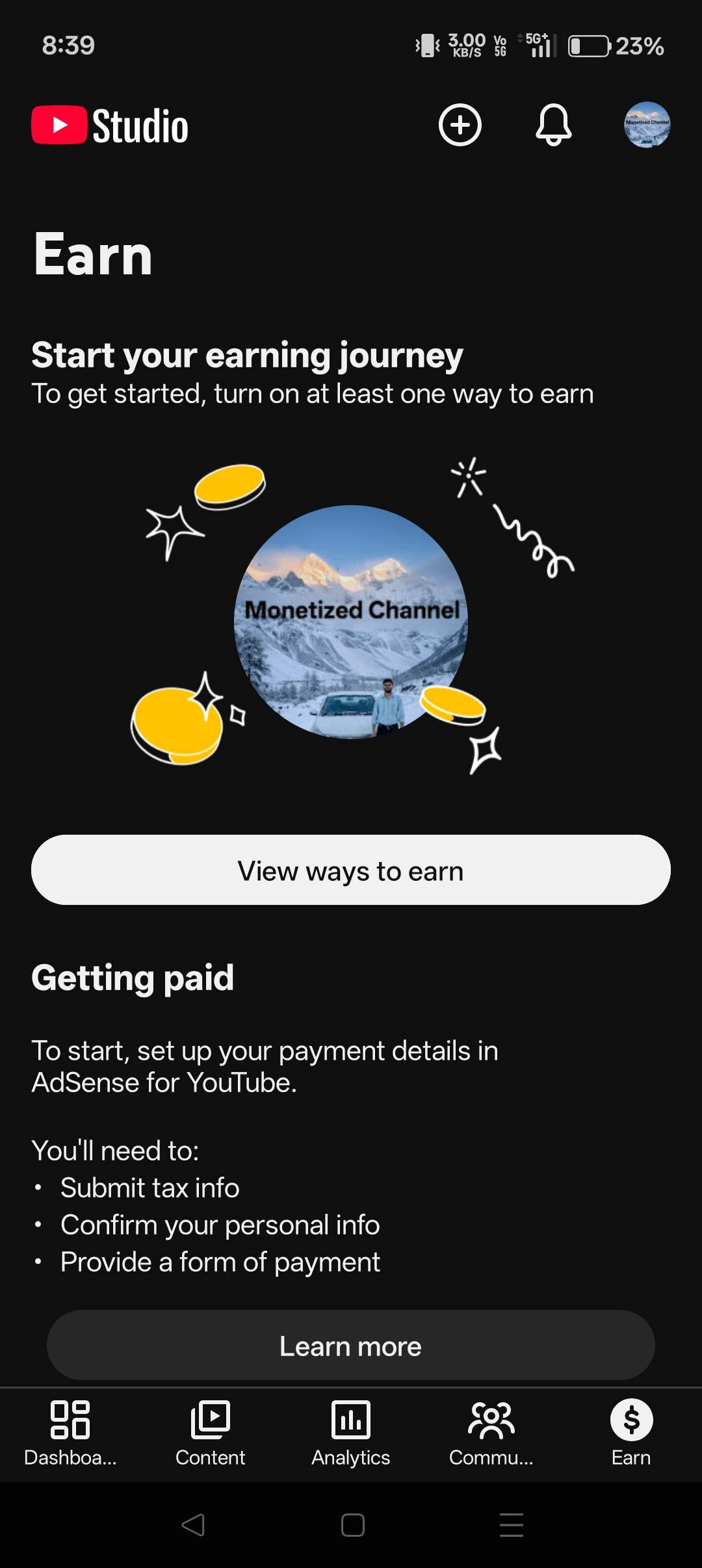Open the channel profile avatar
This screenshot has height=1568, width=702.
pyautogui.click(x=647, y=125)
